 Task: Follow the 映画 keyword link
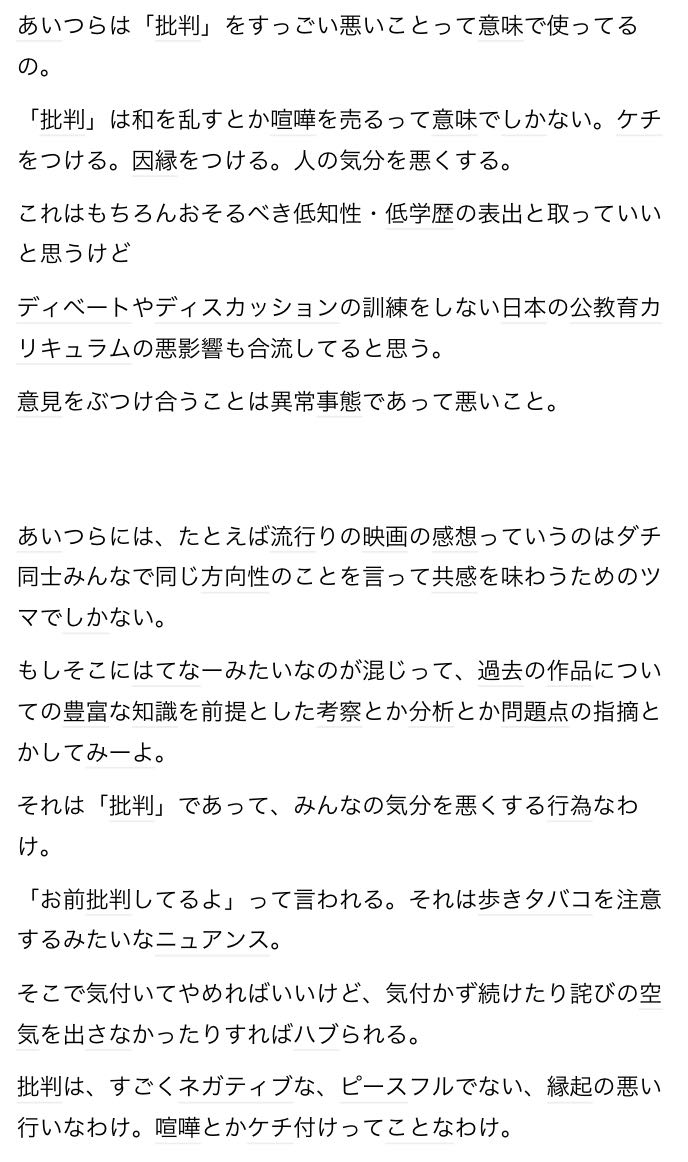(x=391, y=537)
